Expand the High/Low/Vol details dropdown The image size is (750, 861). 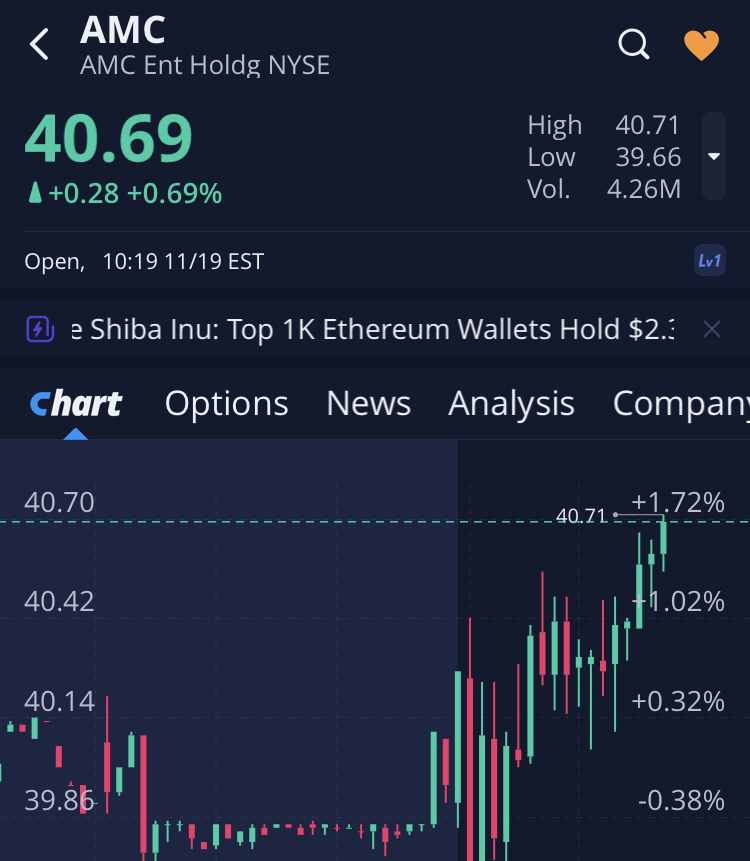point(713,156)
